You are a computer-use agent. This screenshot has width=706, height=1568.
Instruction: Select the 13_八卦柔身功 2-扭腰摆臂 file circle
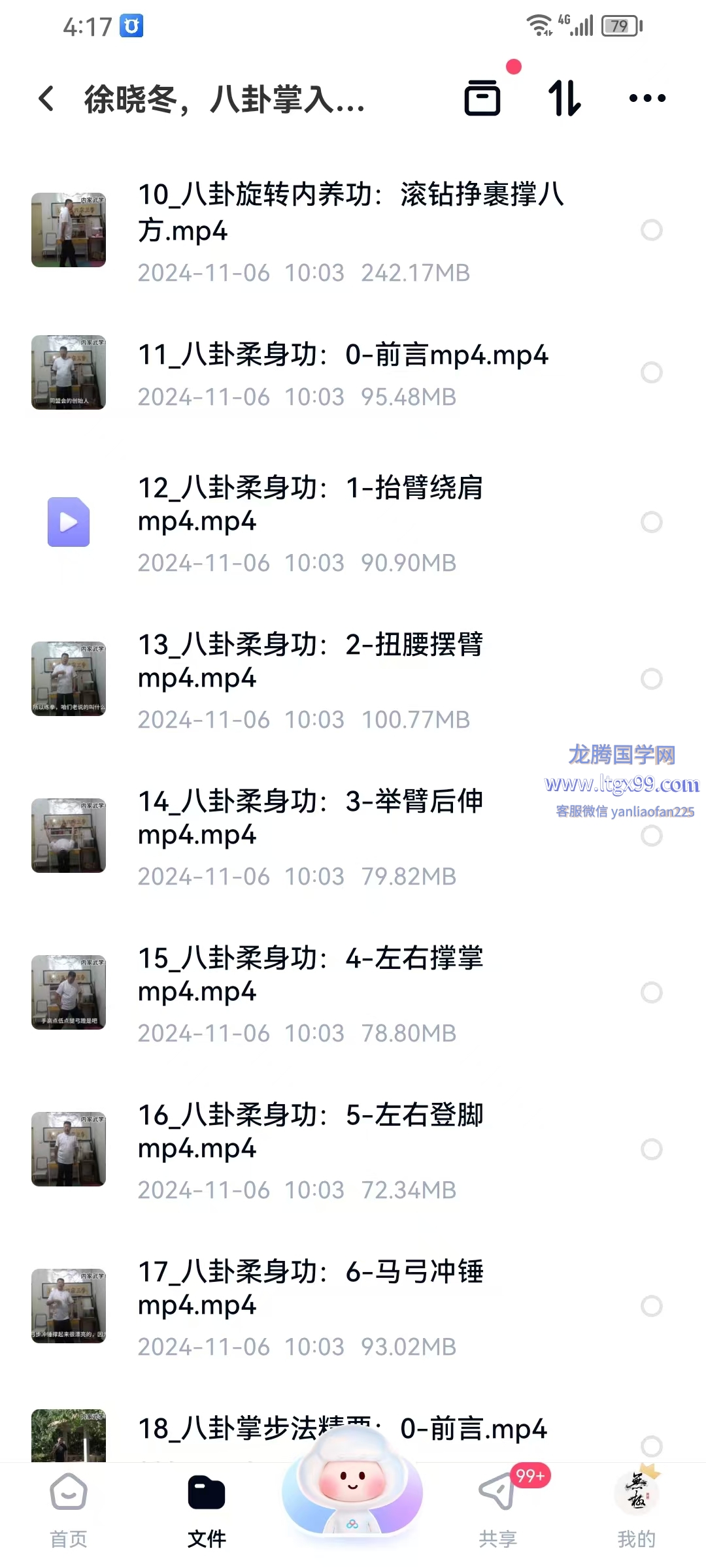coord(651,679)
